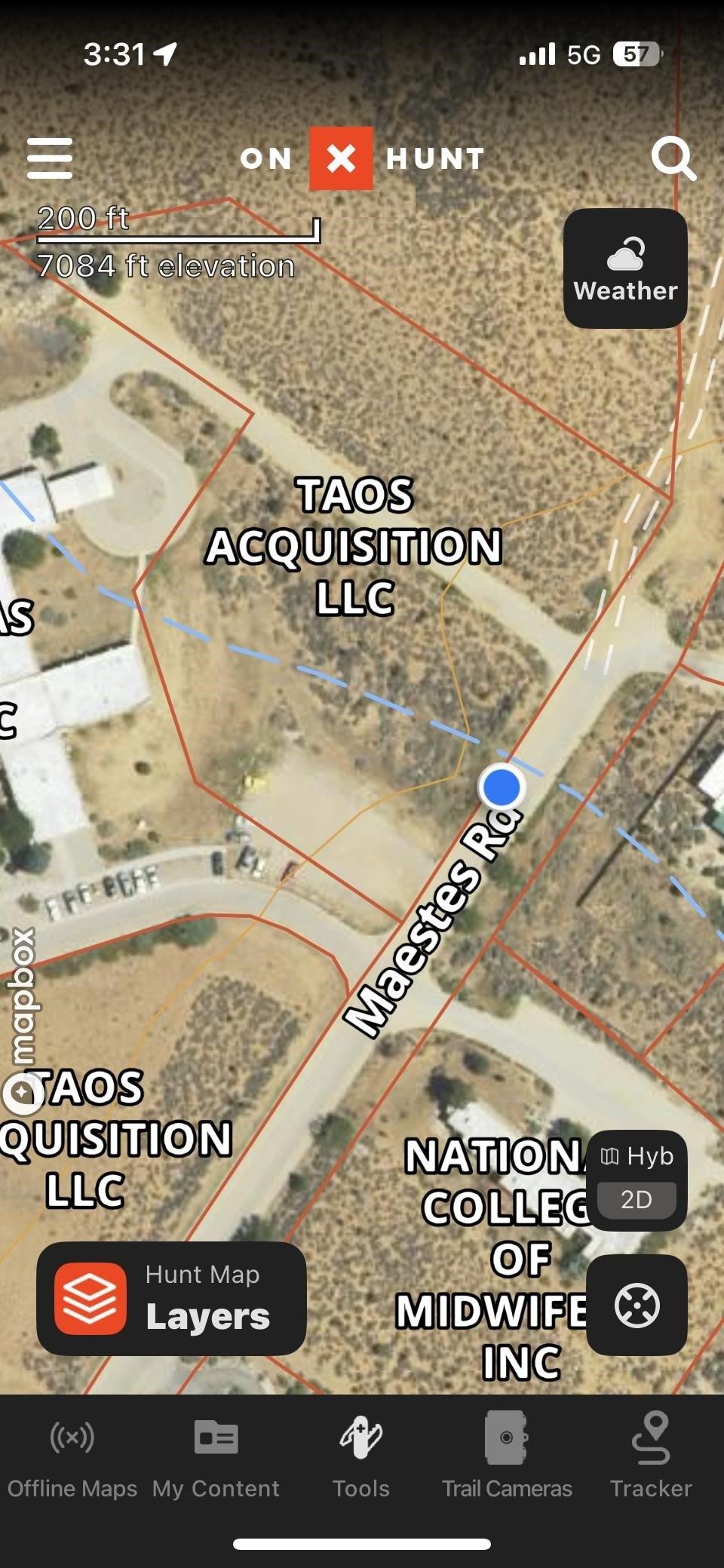
Task: Tap the Mapbox info icon
Action: (x=23, y=1093)
